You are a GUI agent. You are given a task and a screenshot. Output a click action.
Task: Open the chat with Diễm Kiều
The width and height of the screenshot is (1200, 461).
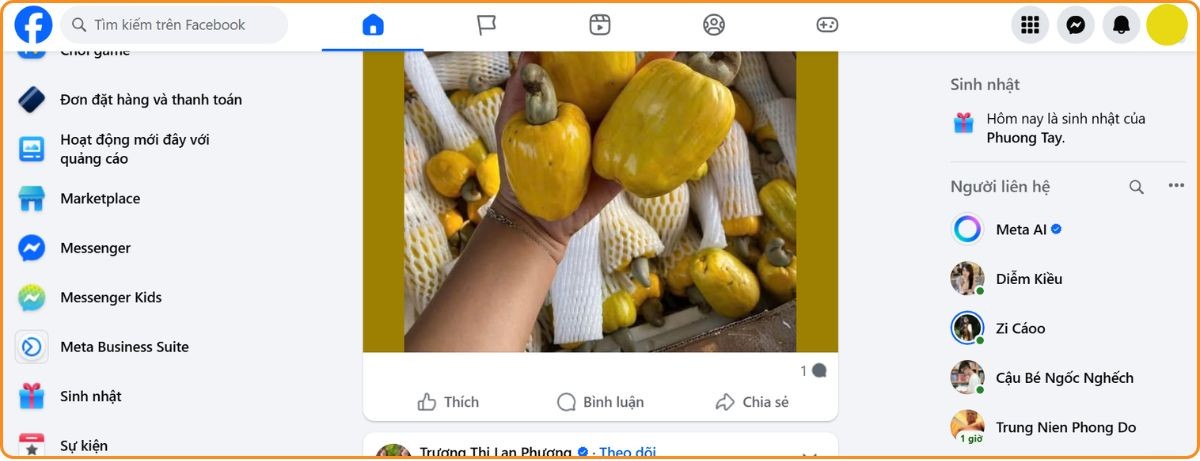click(1029, 279)
